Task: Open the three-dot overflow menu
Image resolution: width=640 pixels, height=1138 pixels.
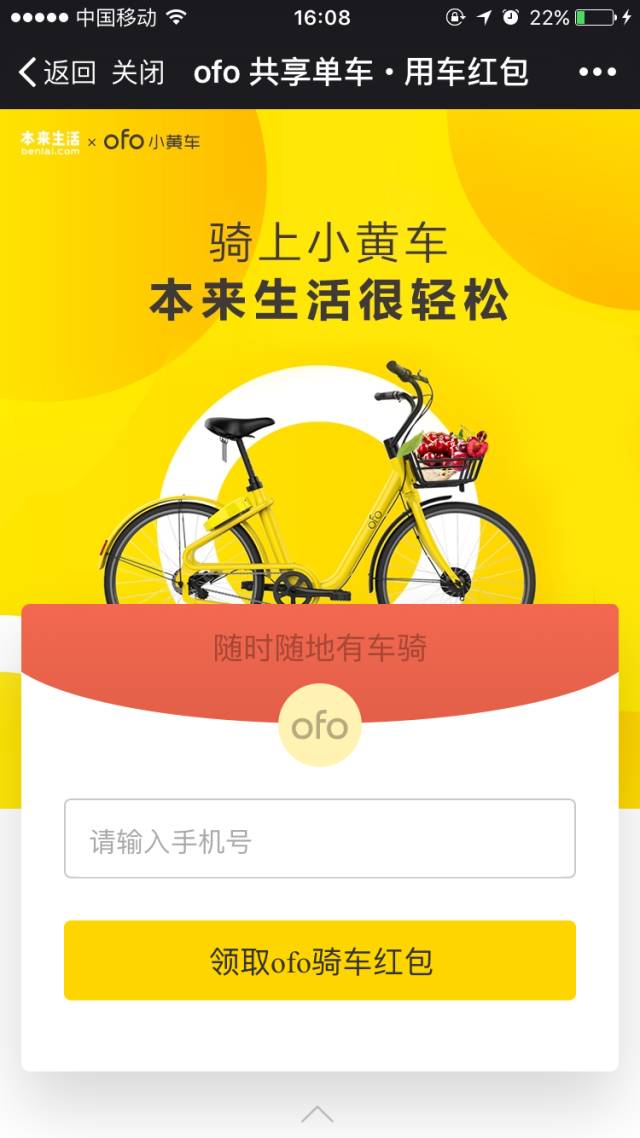Action: coord(597,73)
